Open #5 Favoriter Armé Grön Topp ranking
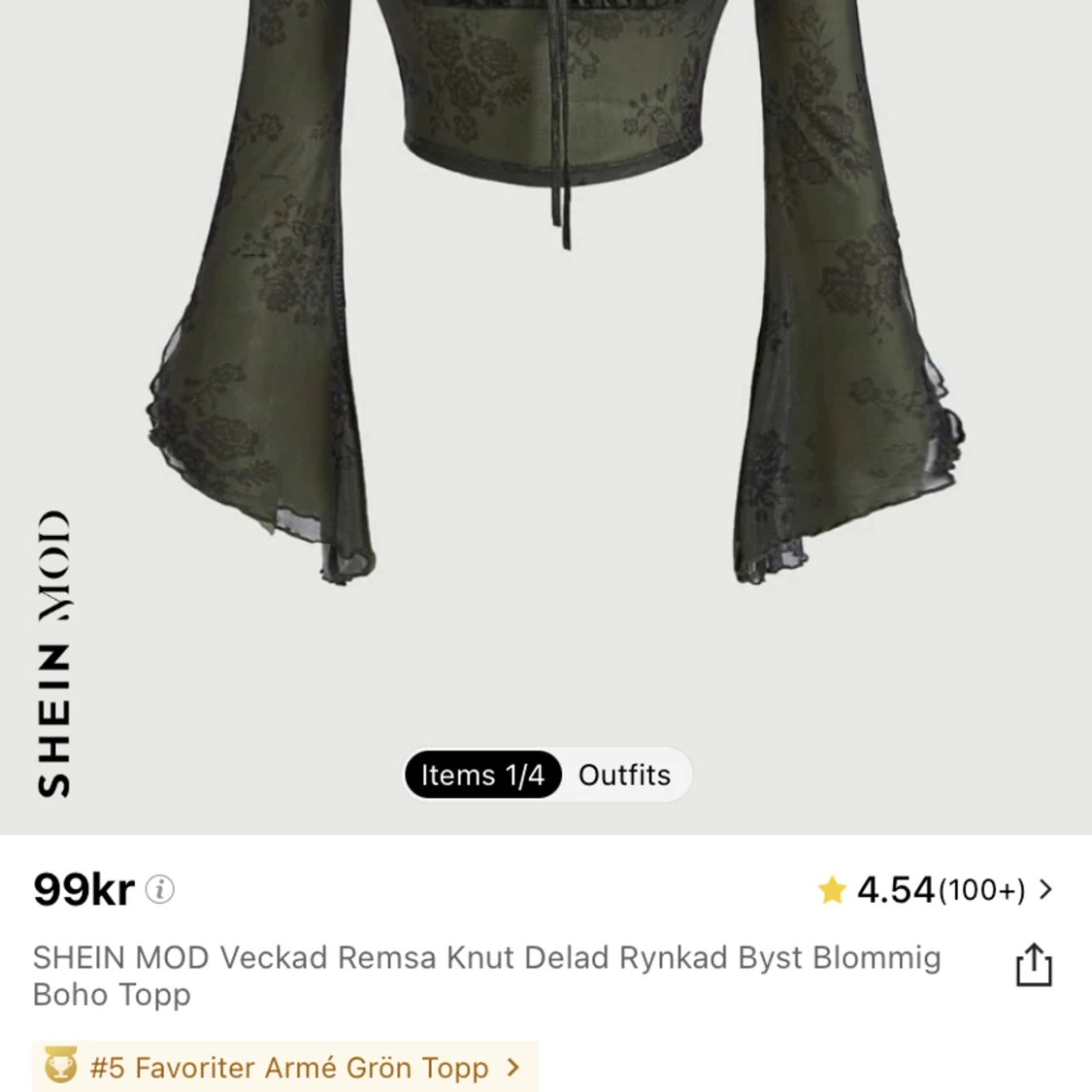This screenshot has width=1092, height=1092. [x=285, y=1068]
